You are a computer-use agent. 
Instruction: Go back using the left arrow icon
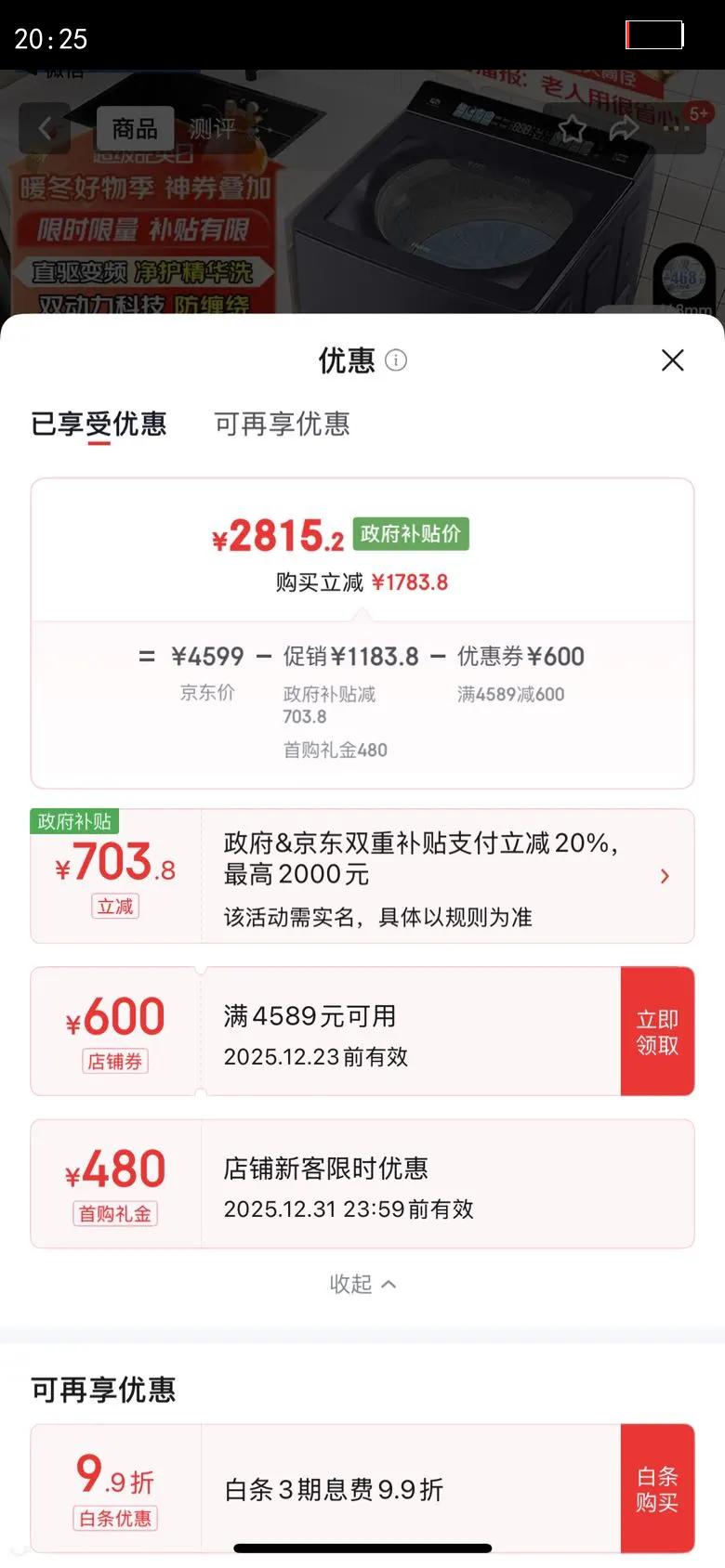[45, 128]
